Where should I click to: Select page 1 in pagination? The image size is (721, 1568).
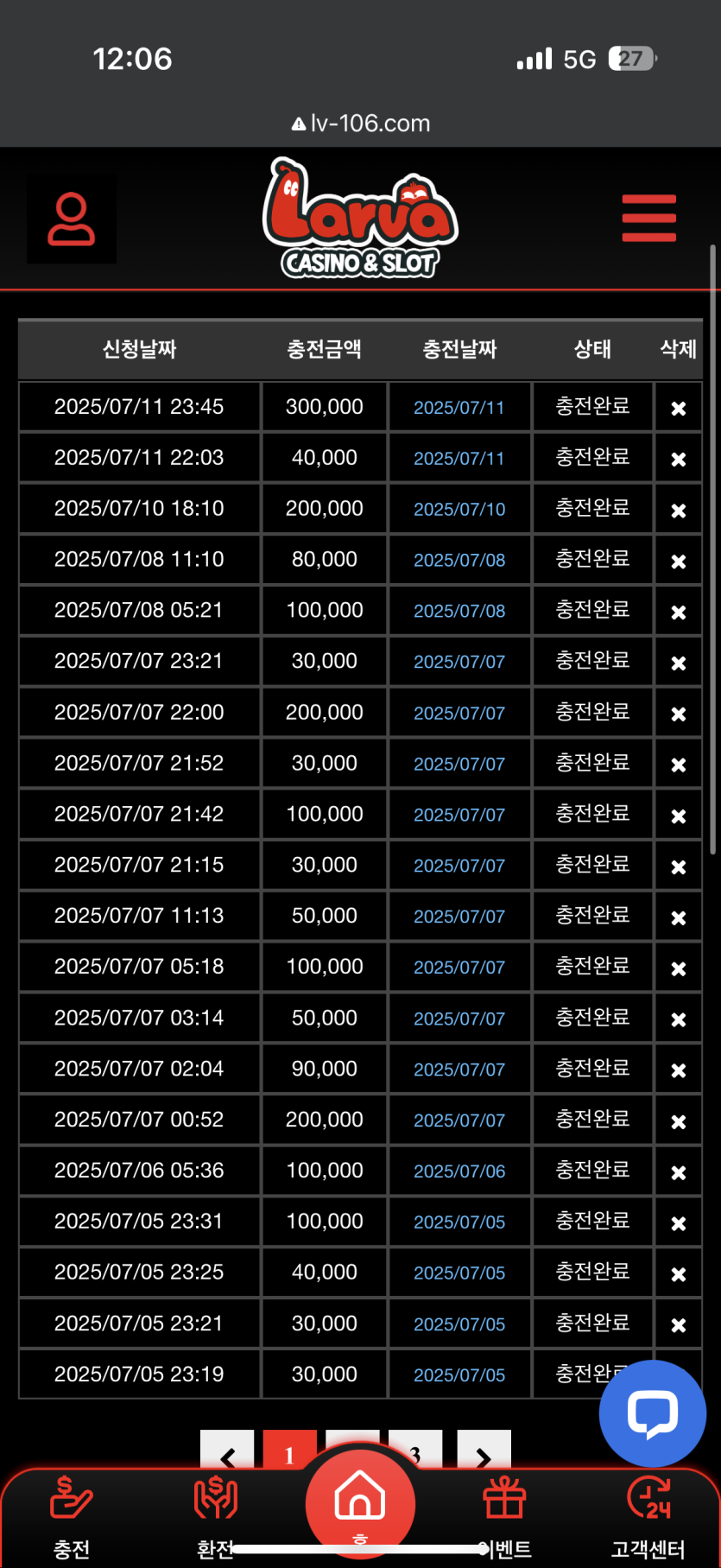coord(289,1453)
